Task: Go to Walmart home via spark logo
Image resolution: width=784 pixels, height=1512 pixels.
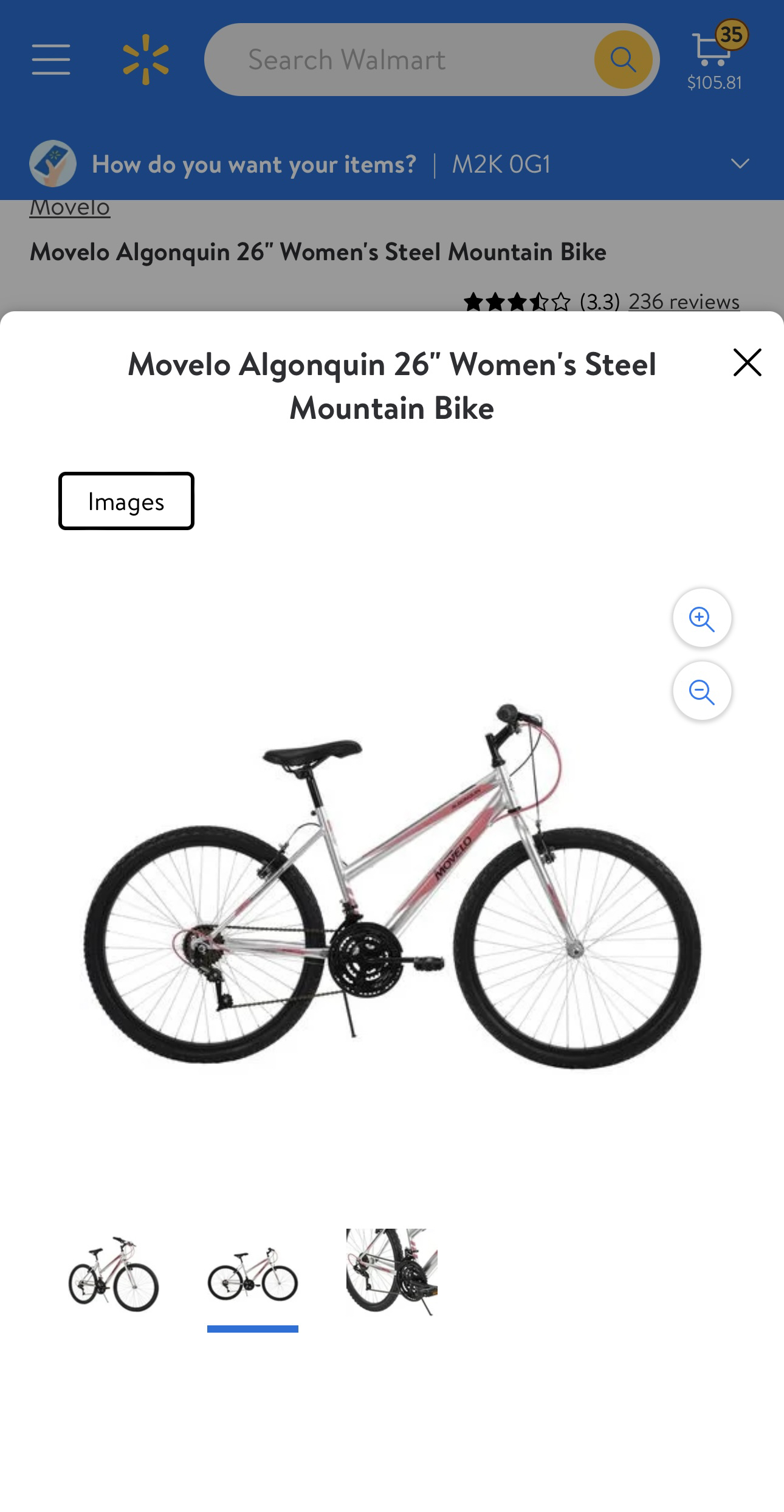Action: [x=146, y=60]
